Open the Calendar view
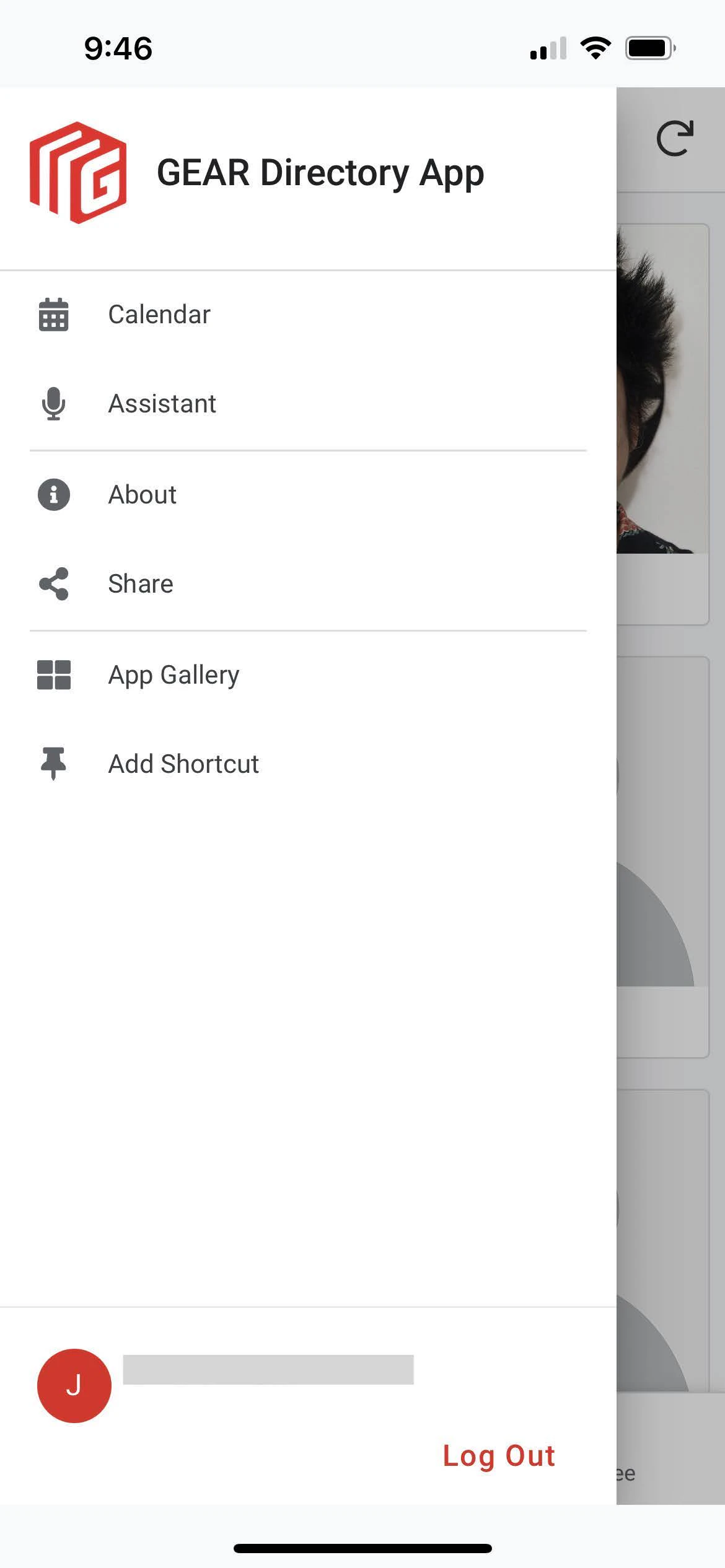725x1568 pixels. point(159,315)
